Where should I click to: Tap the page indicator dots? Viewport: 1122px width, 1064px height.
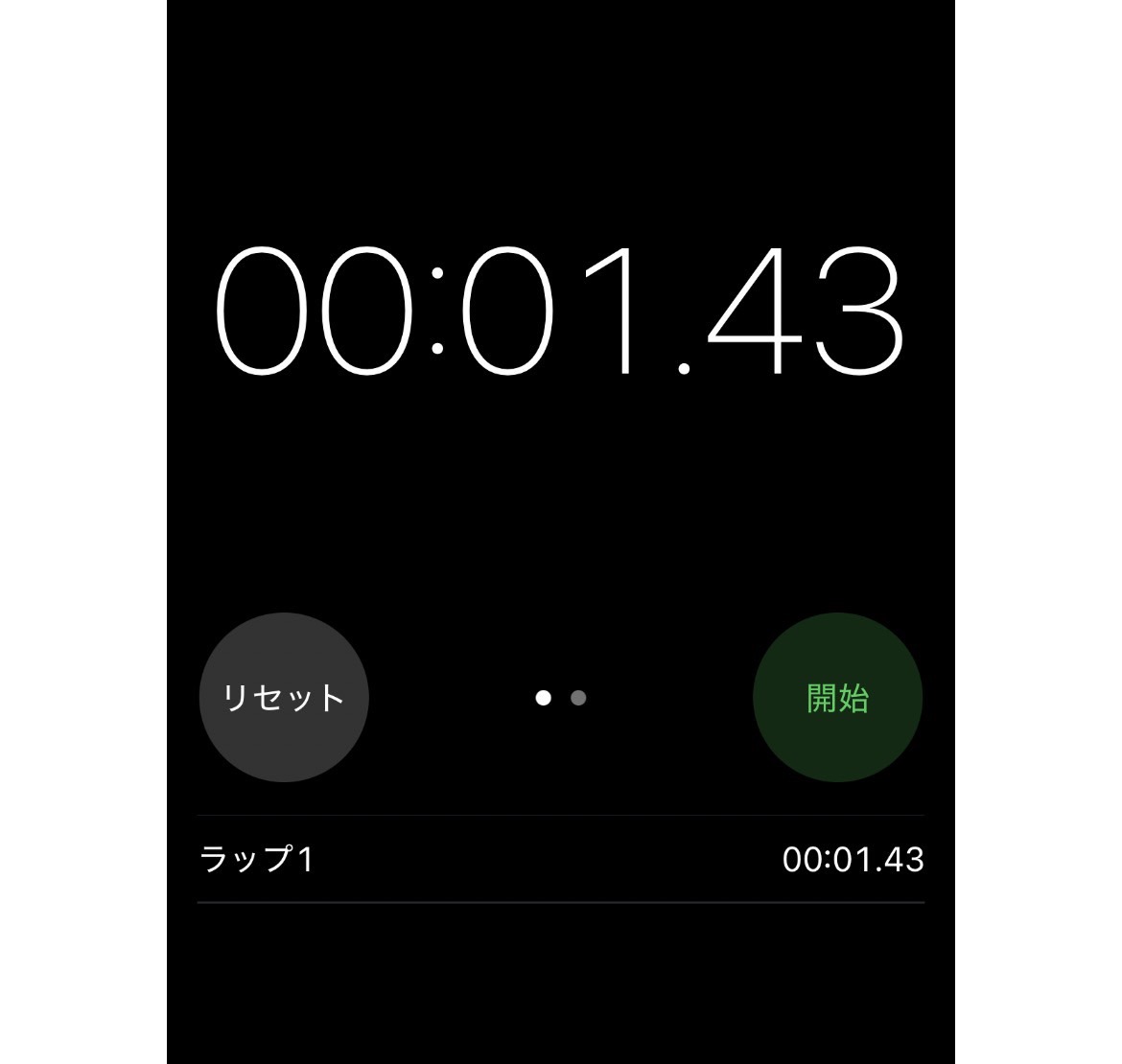[561, 697]
